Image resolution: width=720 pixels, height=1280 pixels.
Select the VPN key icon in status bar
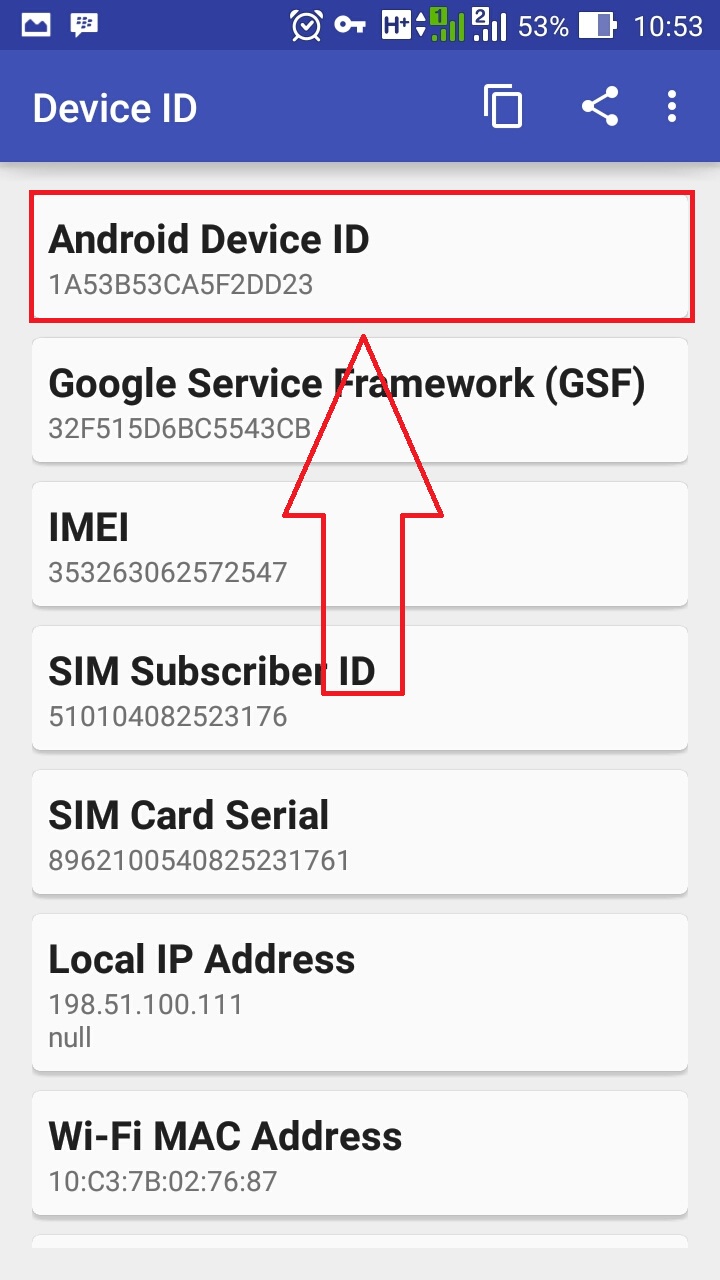pos(351,25)
